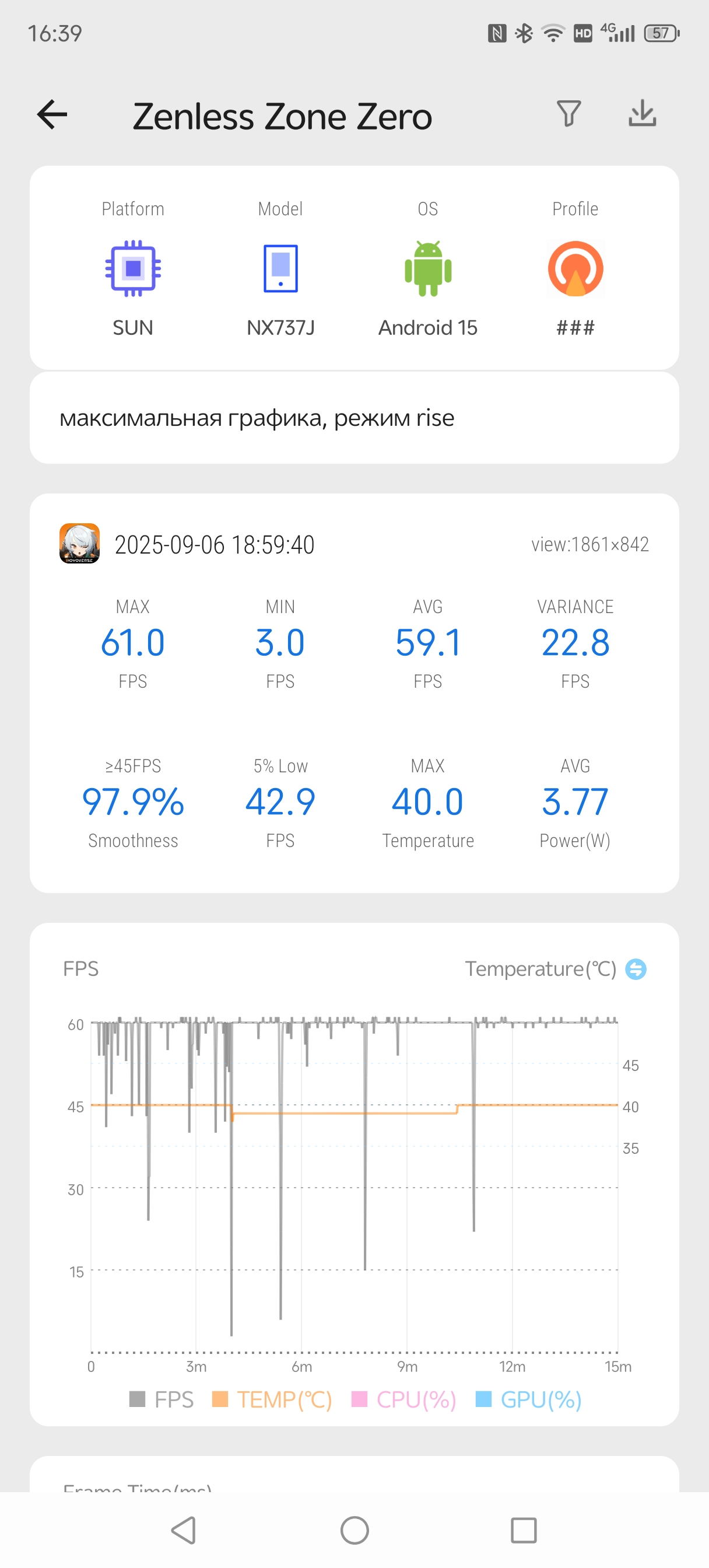Toggle the FPS series in chart legend
The width and height of the screenshot is (709, 1568).
point(162,1399)
